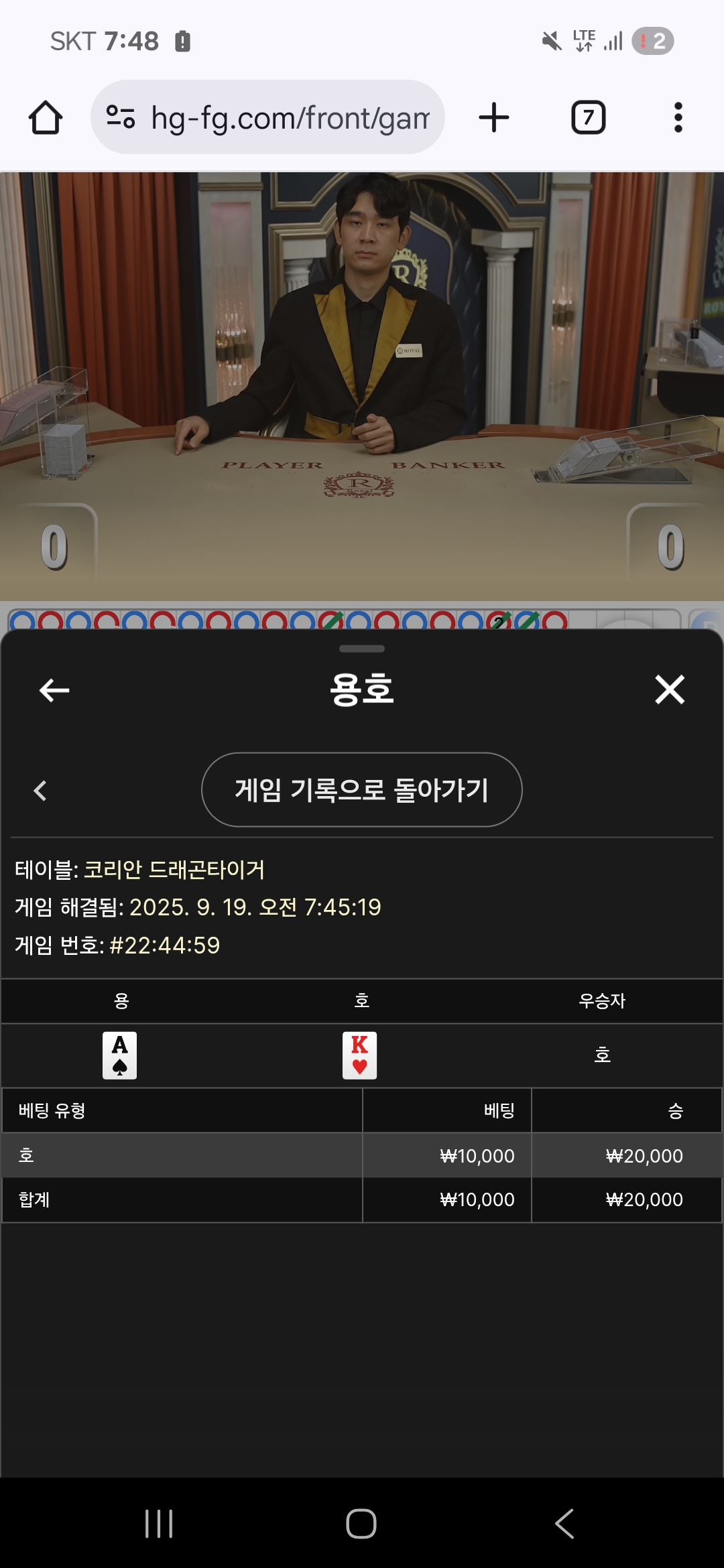The height and width of the screenshot is (1568, 724).
Task: Tap the system back button
Action: 564,1524
